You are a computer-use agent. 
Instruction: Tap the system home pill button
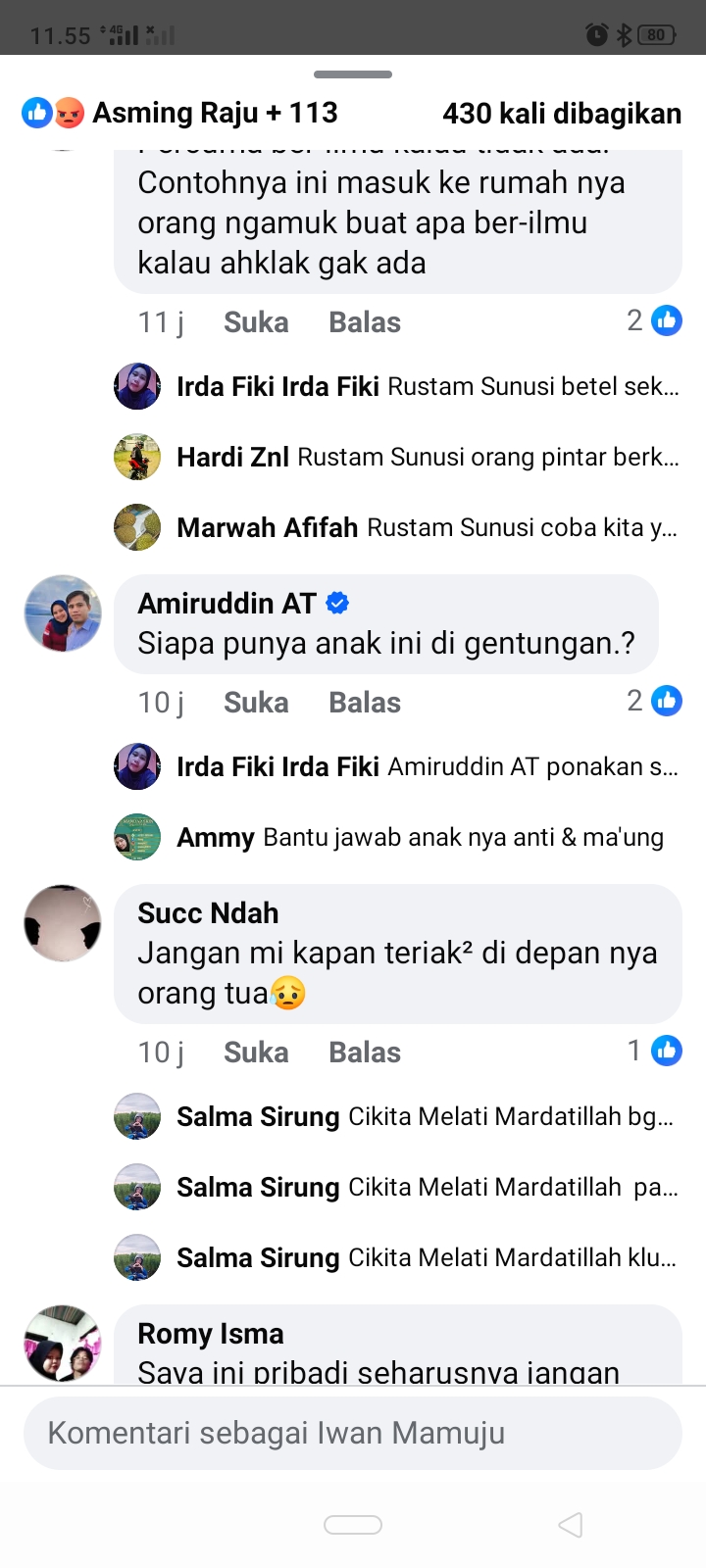pyautogui.click(x=352, y=1525)
